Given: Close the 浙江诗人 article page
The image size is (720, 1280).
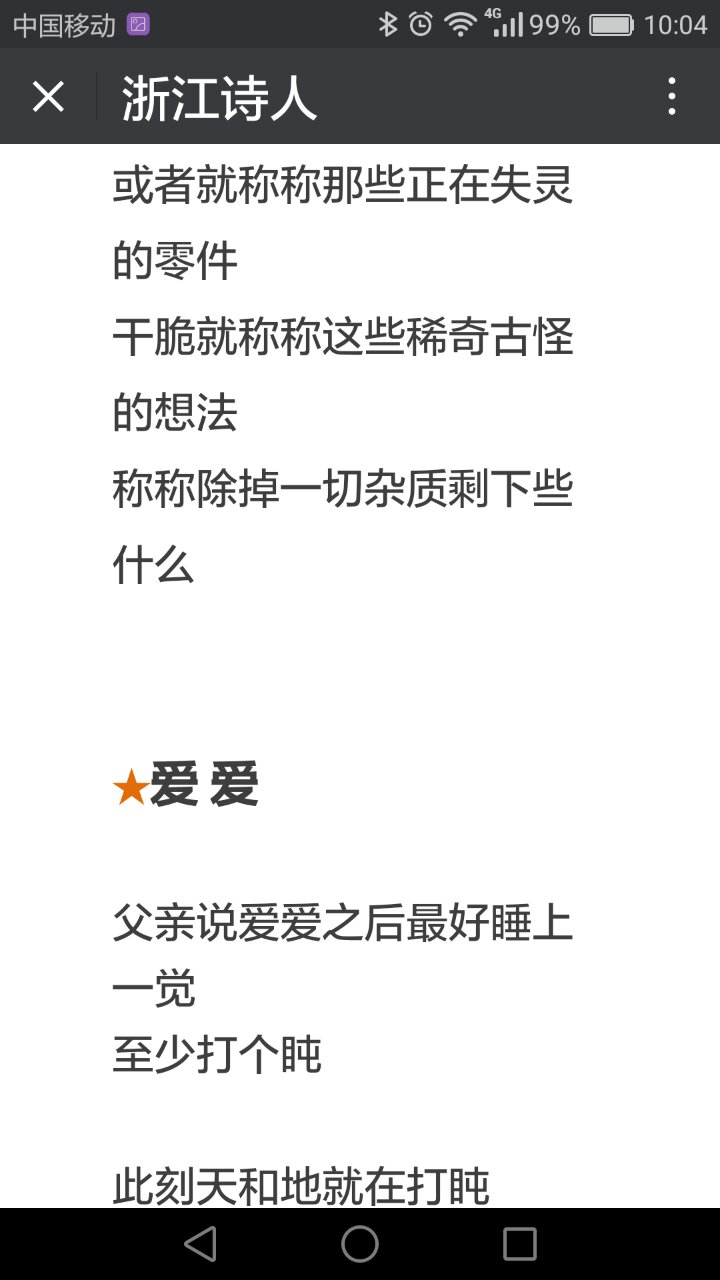Looking at the screenshot, I should click(48, 97).
